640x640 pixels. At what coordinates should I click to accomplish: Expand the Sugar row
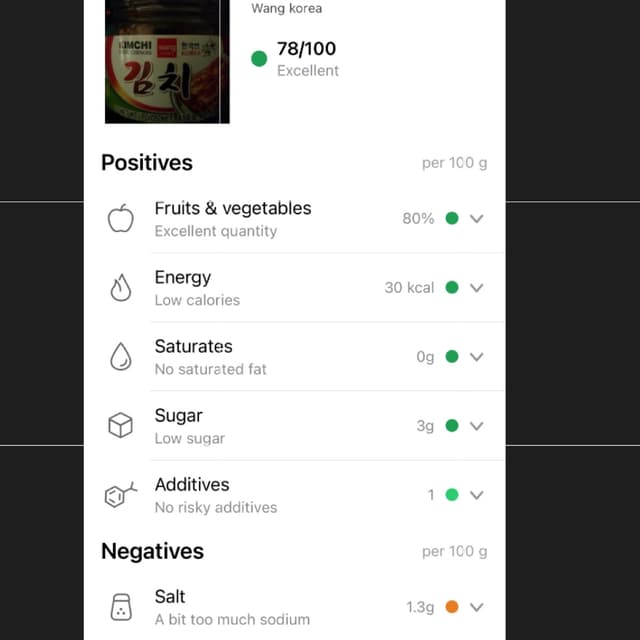[x=476, y=425]
